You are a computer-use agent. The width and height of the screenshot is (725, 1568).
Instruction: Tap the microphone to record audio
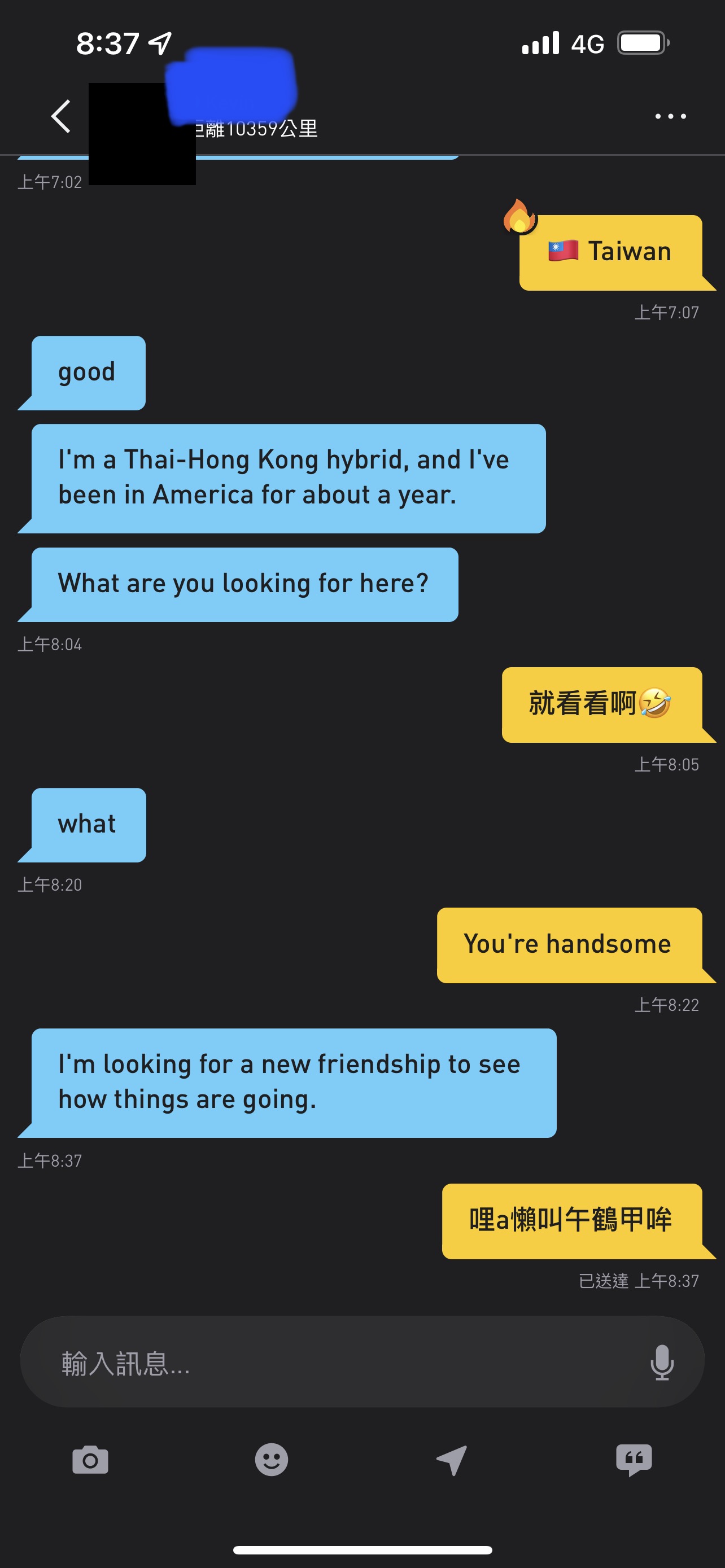click(662, 1363)
